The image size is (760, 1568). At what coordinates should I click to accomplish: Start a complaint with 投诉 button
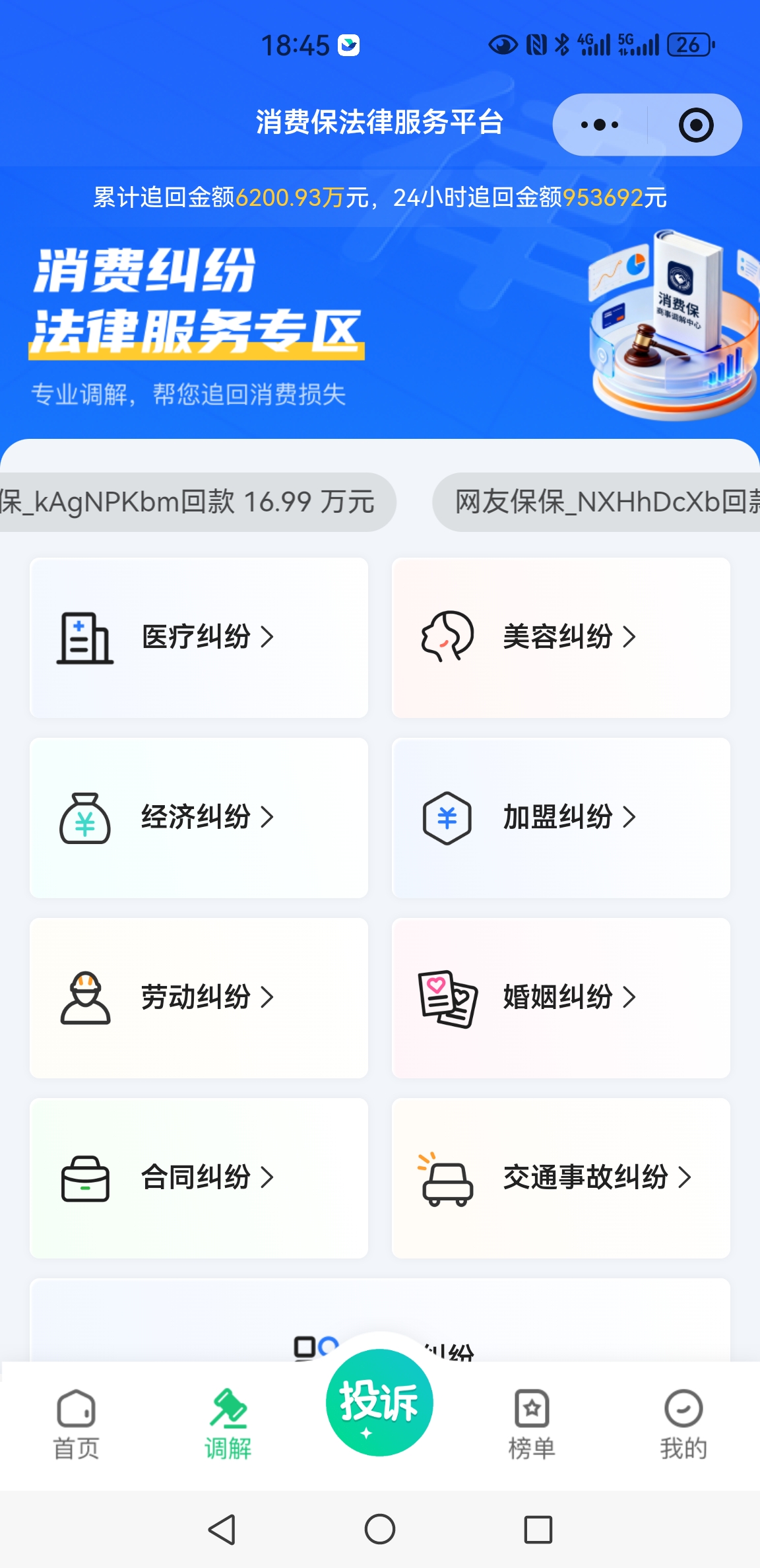coord(379,1402)
